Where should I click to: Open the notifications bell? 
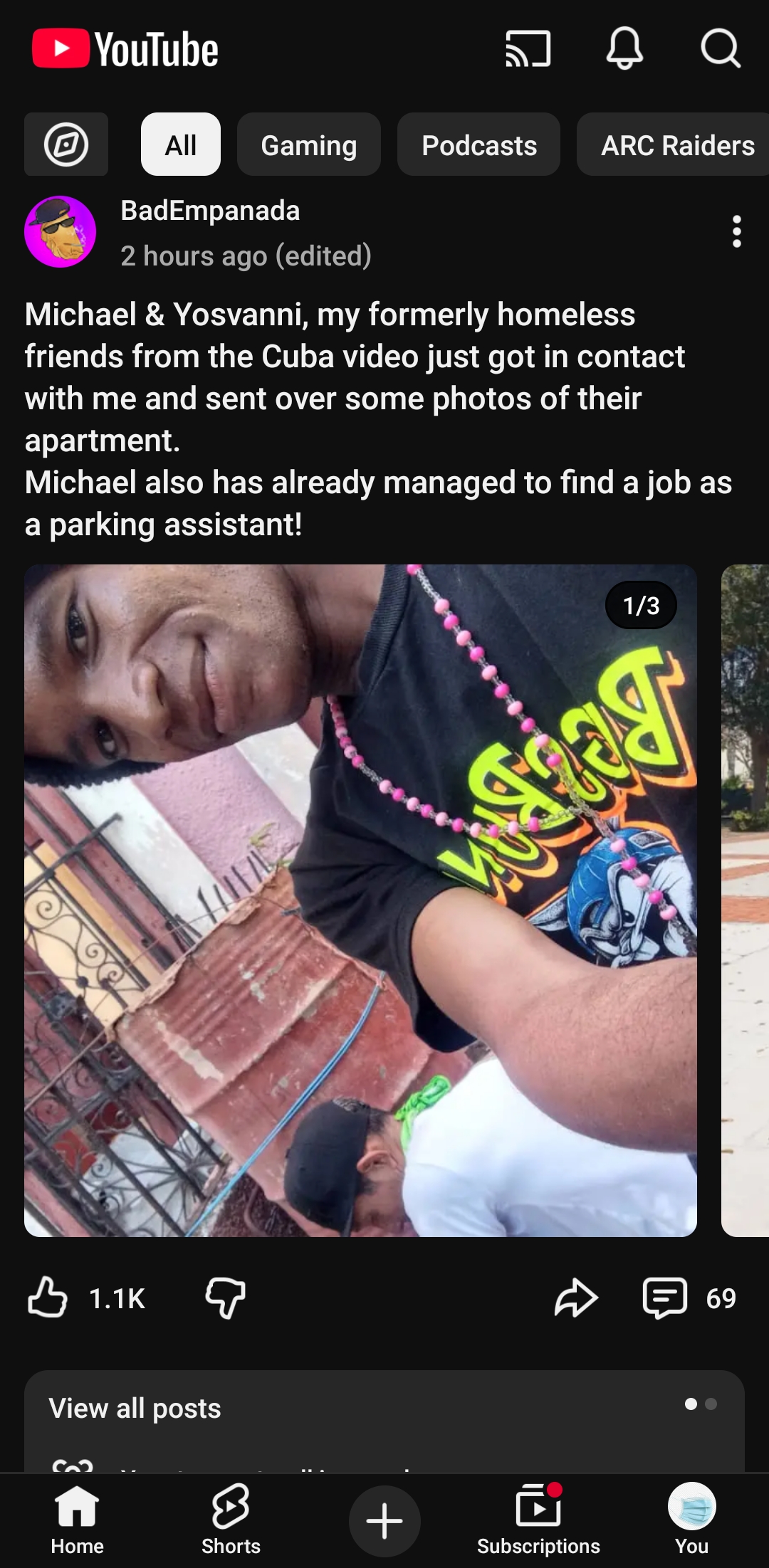click(x=624, y=49)
